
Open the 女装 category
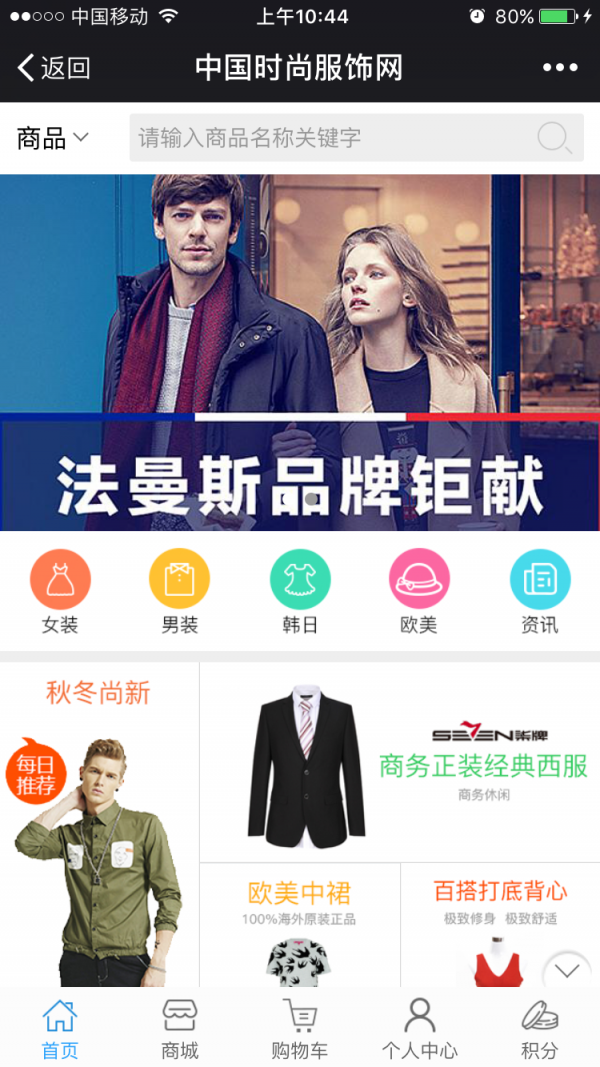(60, 592)
